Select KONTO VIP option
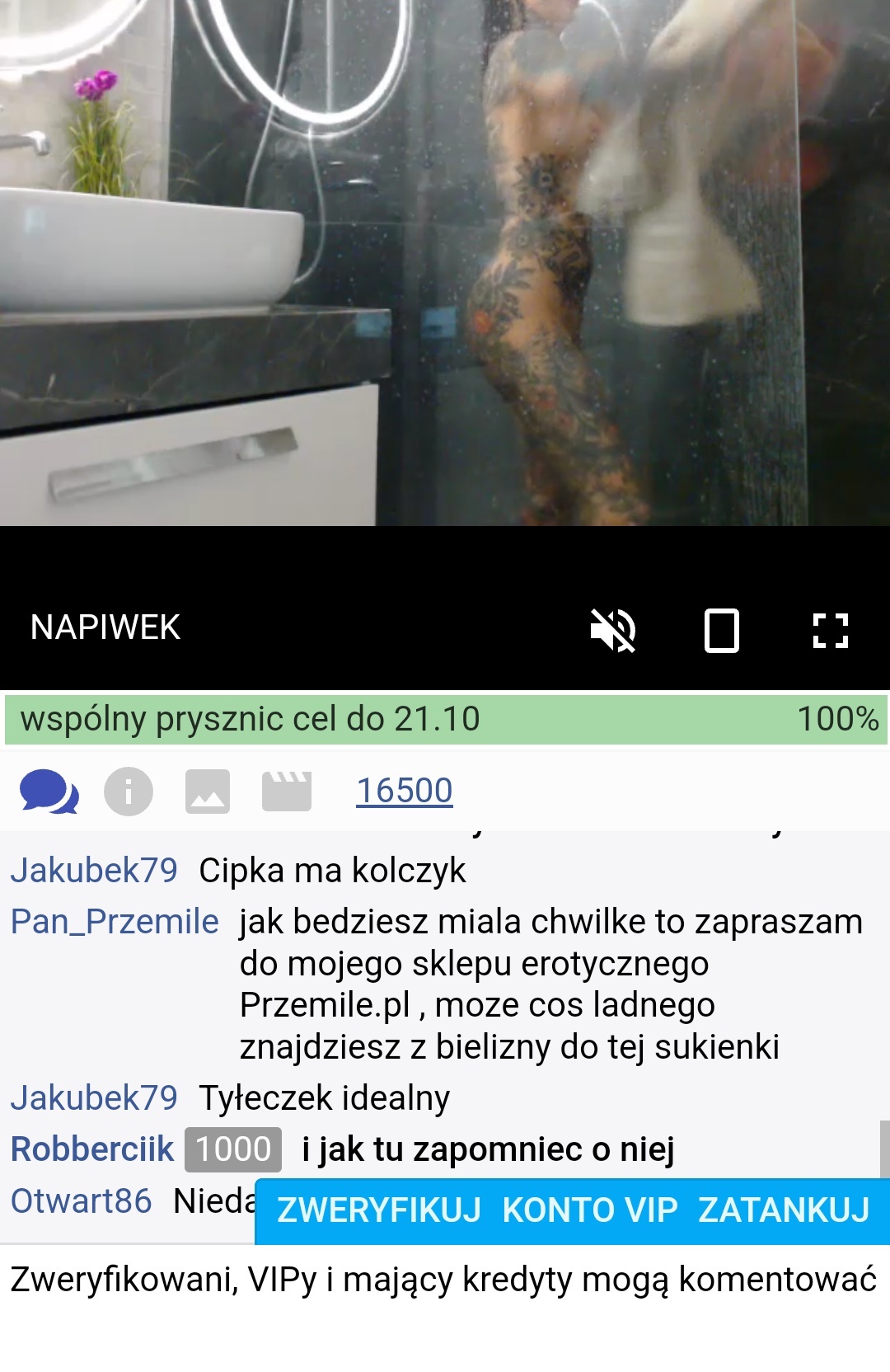The image size is (890, 1372). tap(589, 1211)
